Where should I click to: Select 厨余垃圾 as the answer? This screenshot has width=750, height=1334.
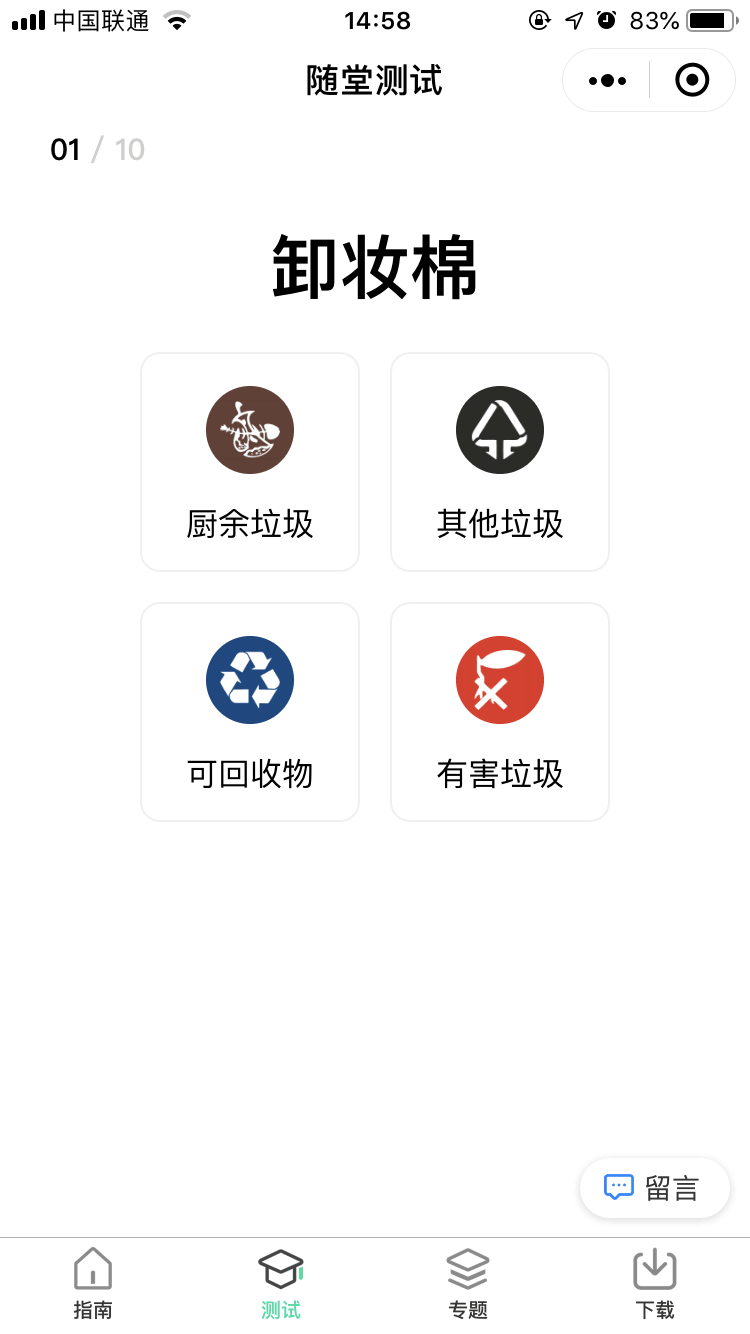(x=250, y=462)
